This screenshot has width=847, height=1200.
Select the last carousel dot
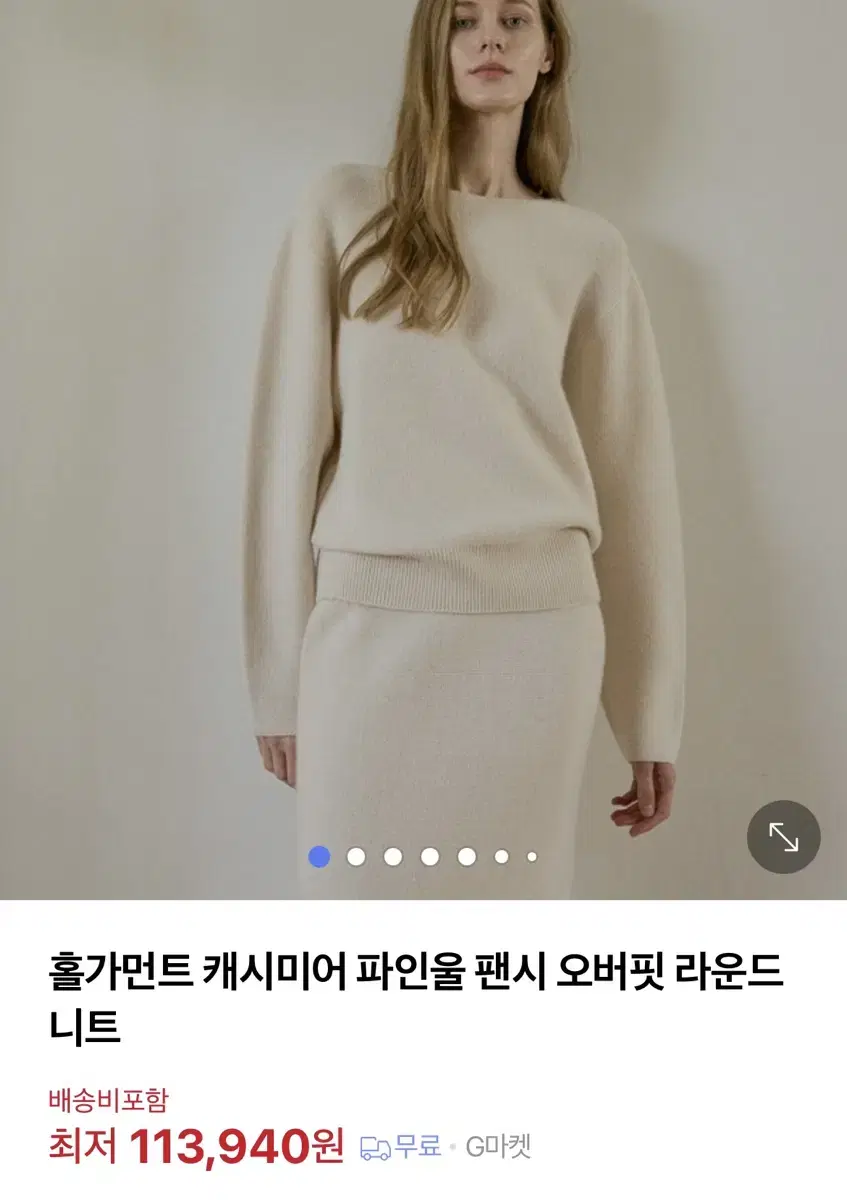coord(530,856)
